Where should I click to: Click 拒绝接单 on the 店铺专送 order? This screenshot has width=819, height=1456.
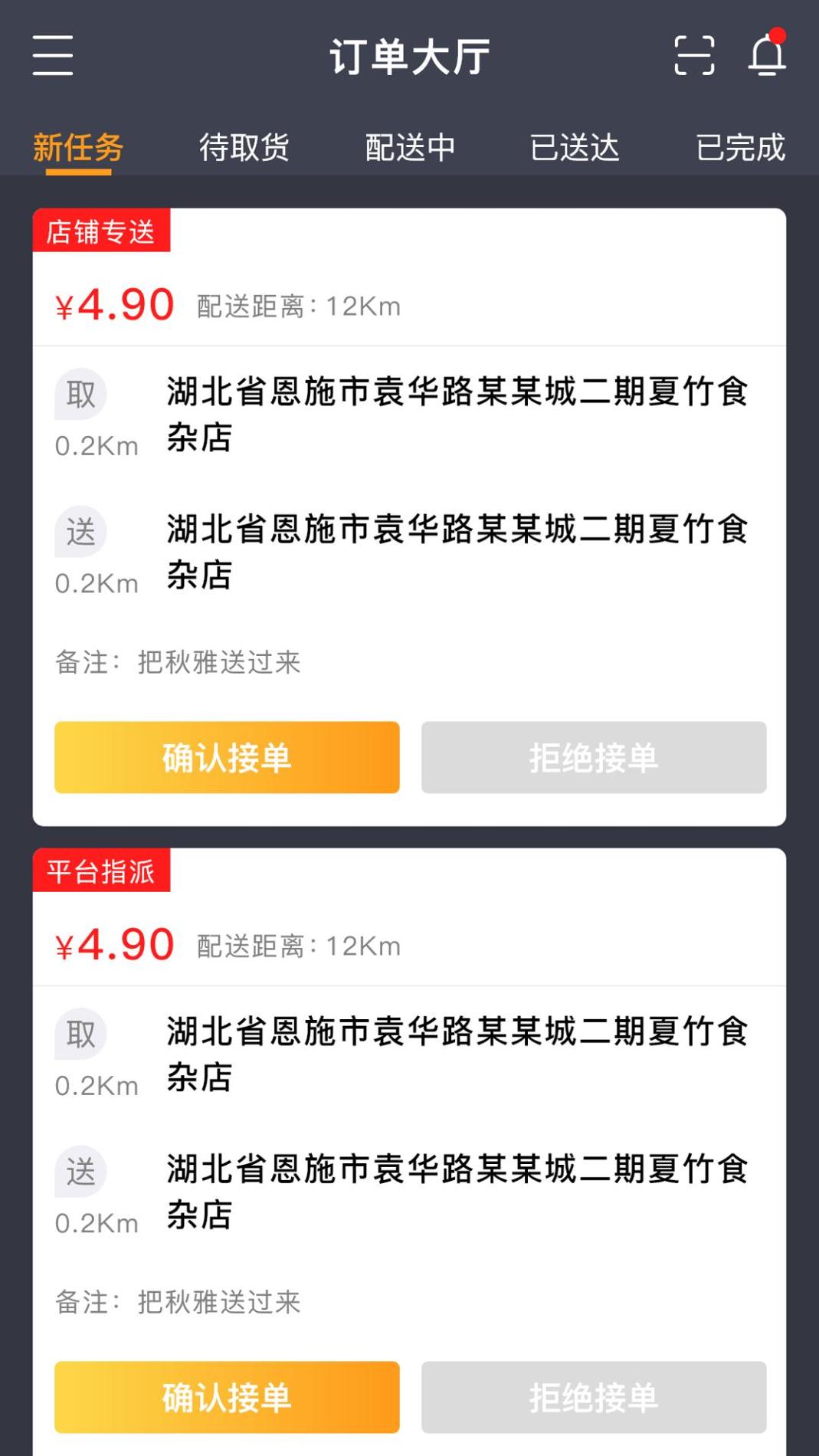click(593, 757)
